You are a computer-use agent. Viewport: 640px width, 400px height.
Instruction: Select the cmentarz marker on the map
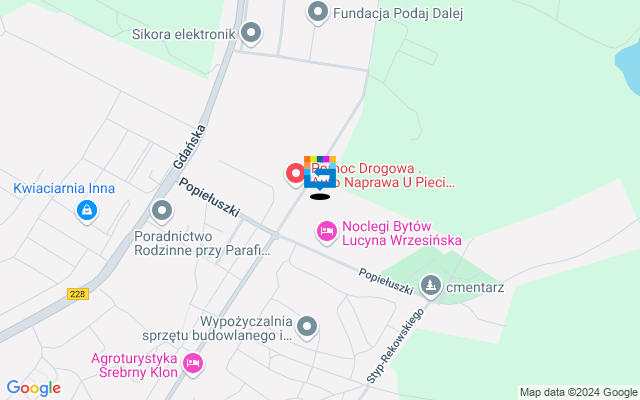click(431, 287)
